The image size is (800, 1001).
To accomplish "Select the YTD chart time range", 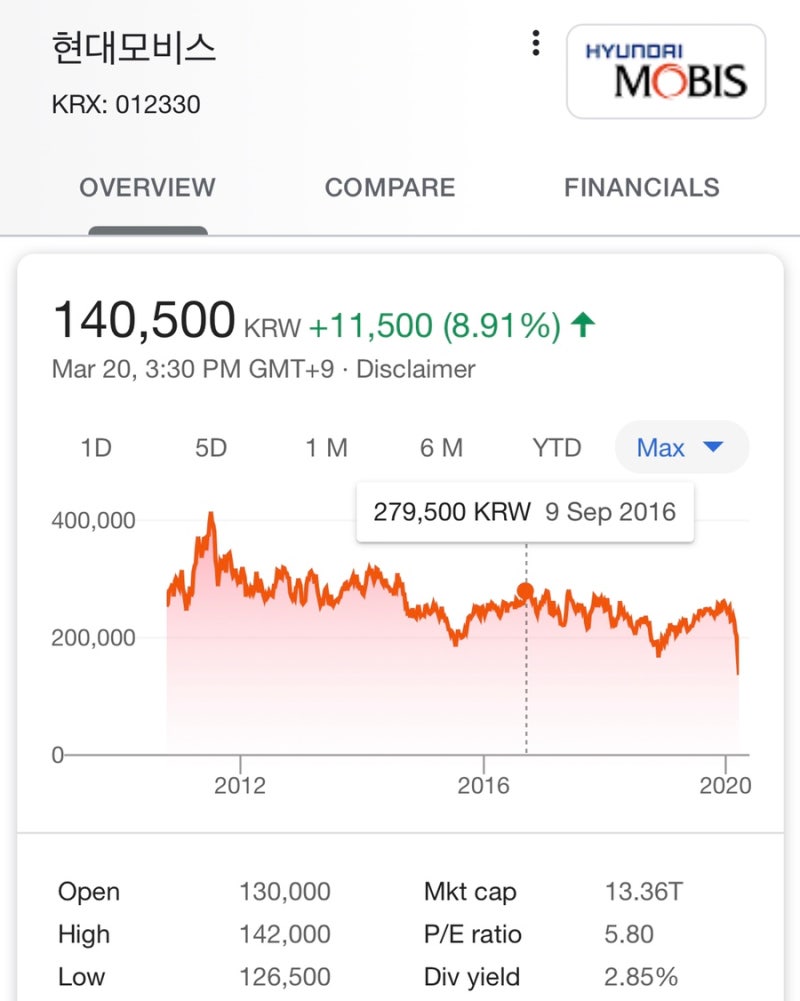I will tap(555, 449).
